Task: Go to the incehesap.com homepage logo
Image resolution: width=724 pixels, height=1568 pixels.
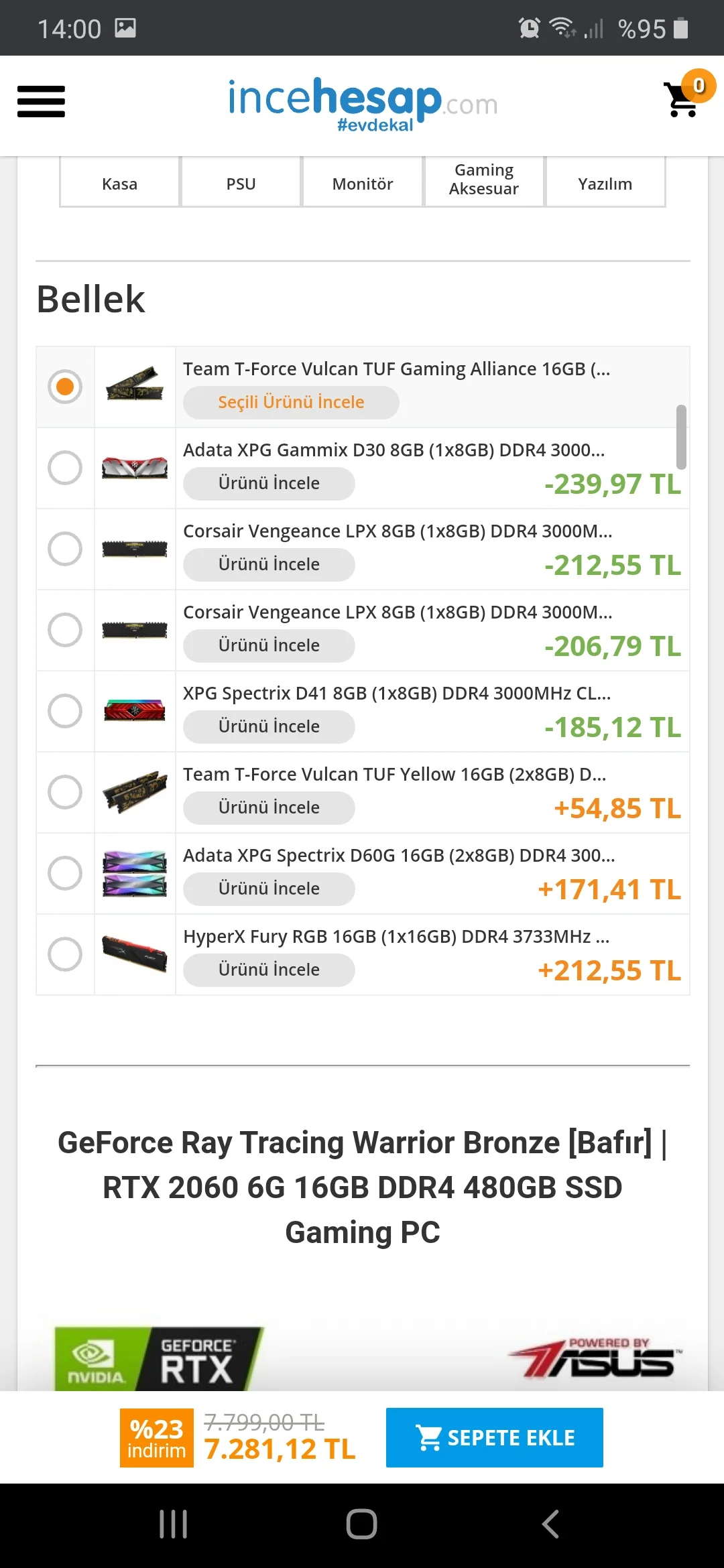Action: tap(362, 104)
